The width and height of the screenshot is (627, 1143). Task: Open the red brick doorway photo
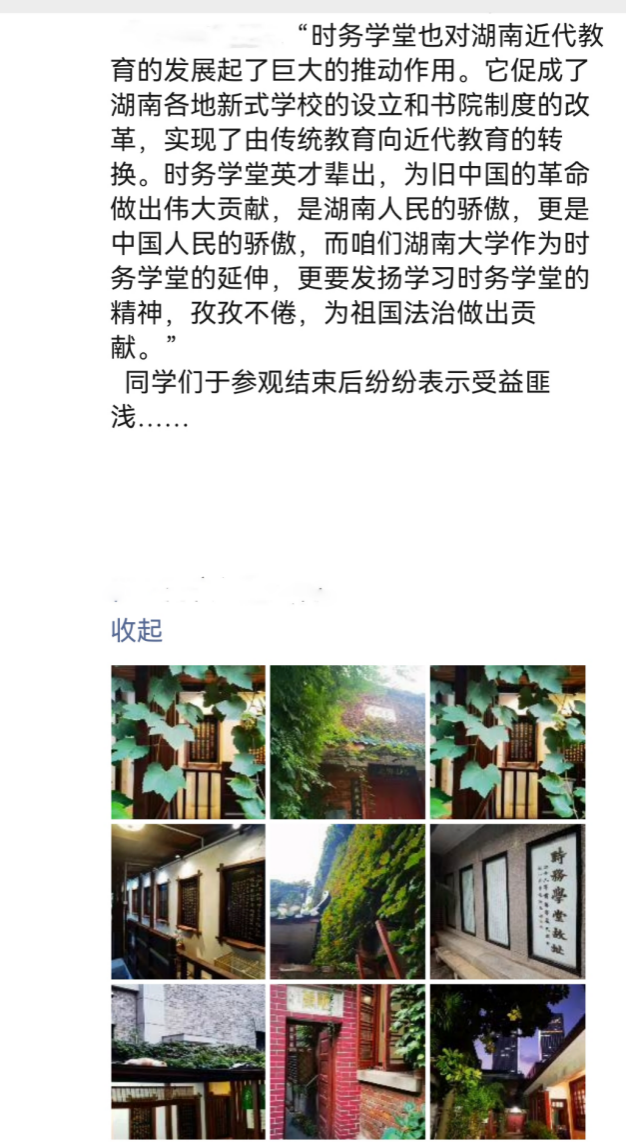click(x=347, y=1061)
